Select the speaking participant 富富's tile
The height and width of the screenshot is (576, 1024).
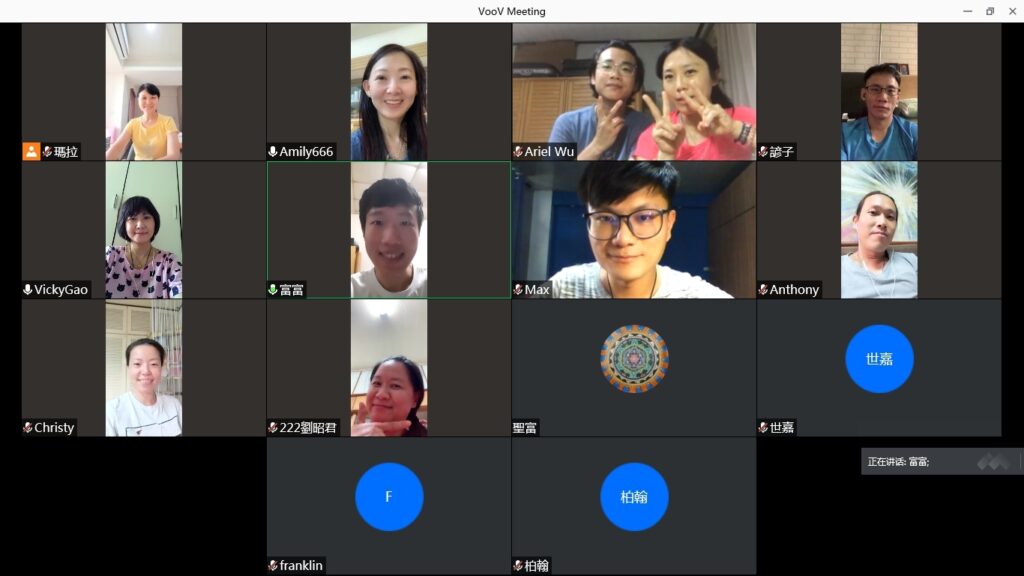389,230
